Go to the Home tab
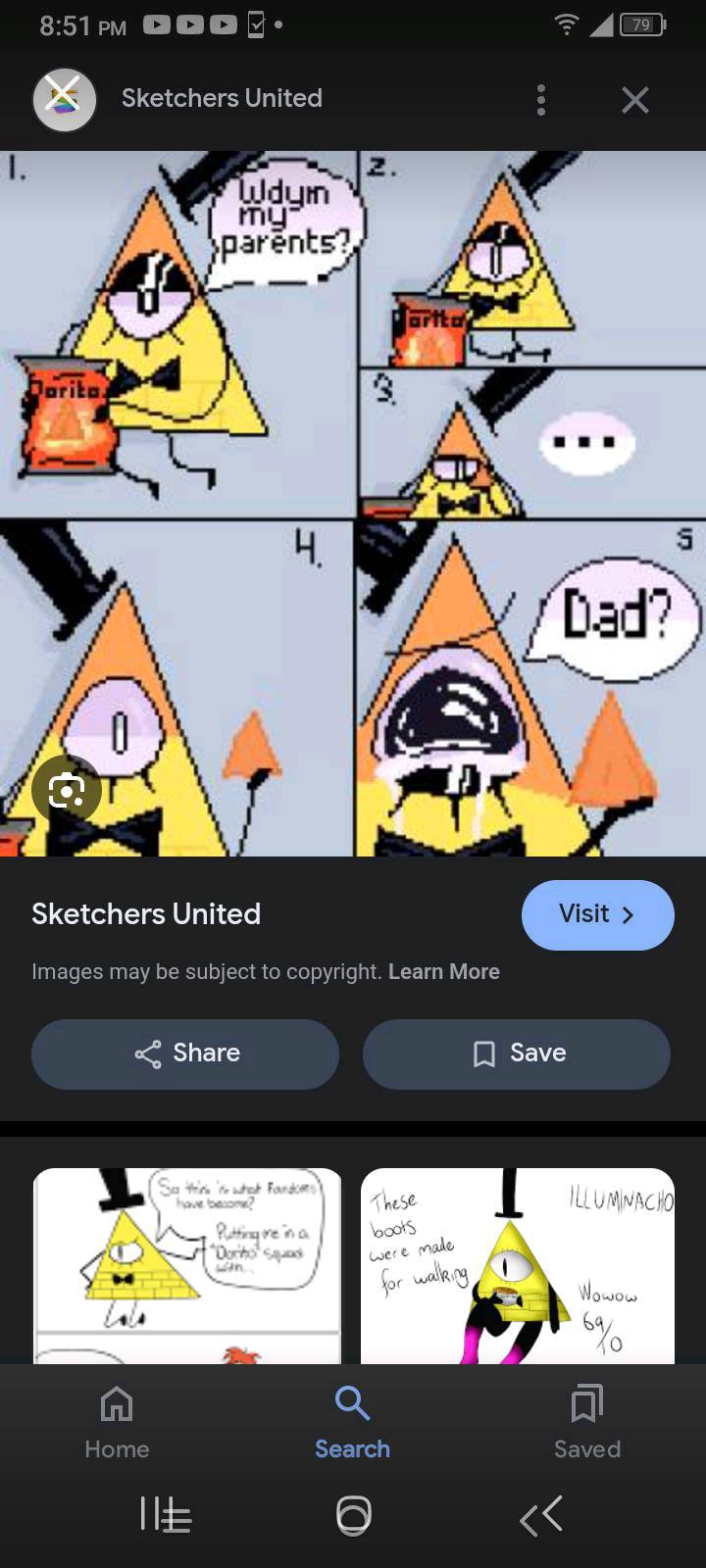 pyautogui.click(x=117, y=1421)
